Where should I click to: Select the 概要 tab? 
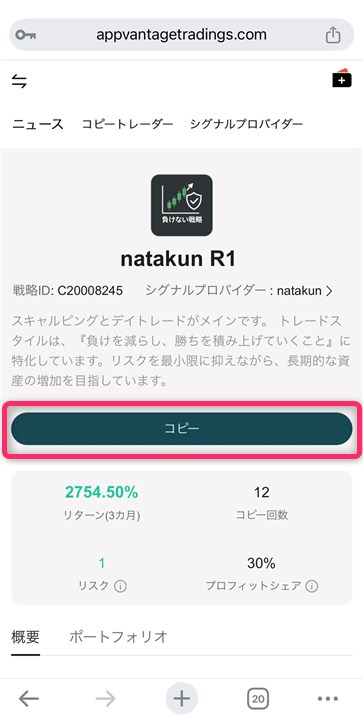(x=25, y=637)
